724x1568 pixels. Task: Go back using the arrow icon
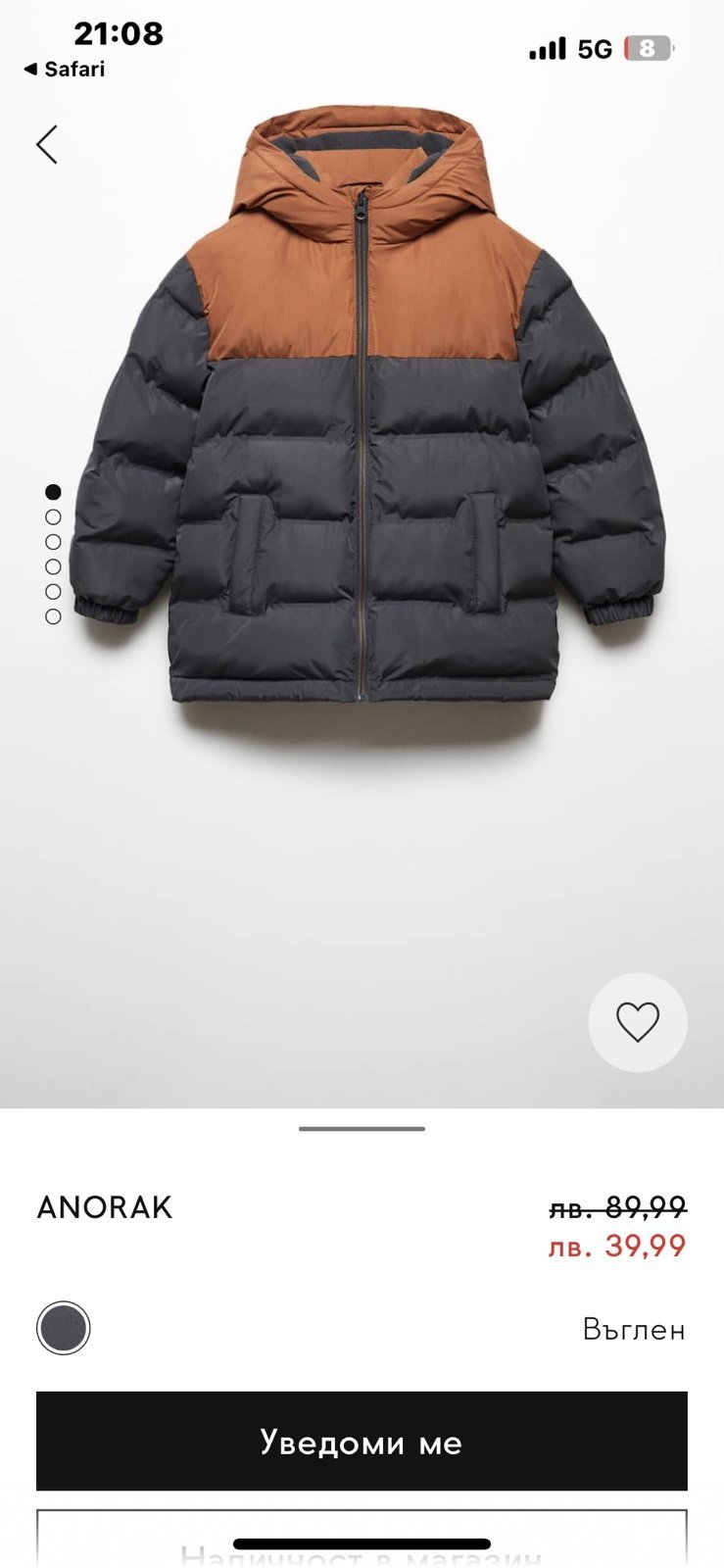pos(47,145)
